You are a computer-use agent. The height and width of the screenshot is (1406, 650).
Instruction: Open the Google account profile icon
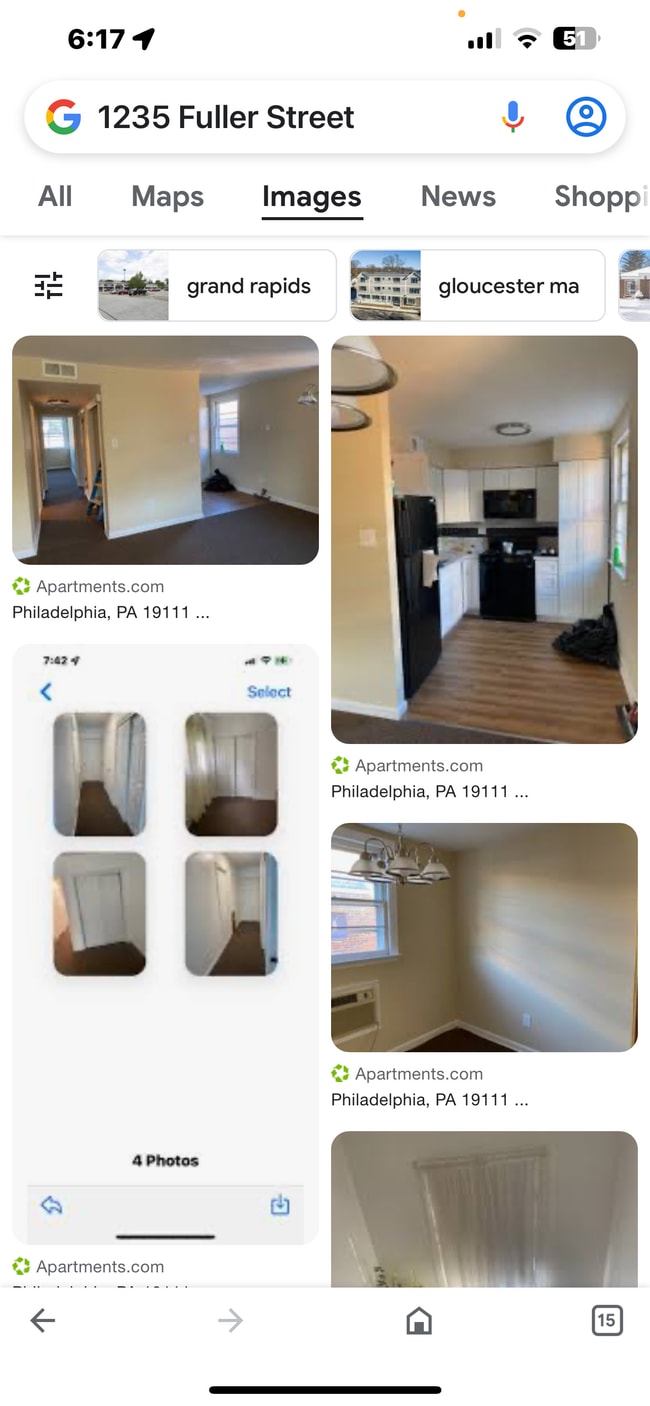(x=586, y=118)
